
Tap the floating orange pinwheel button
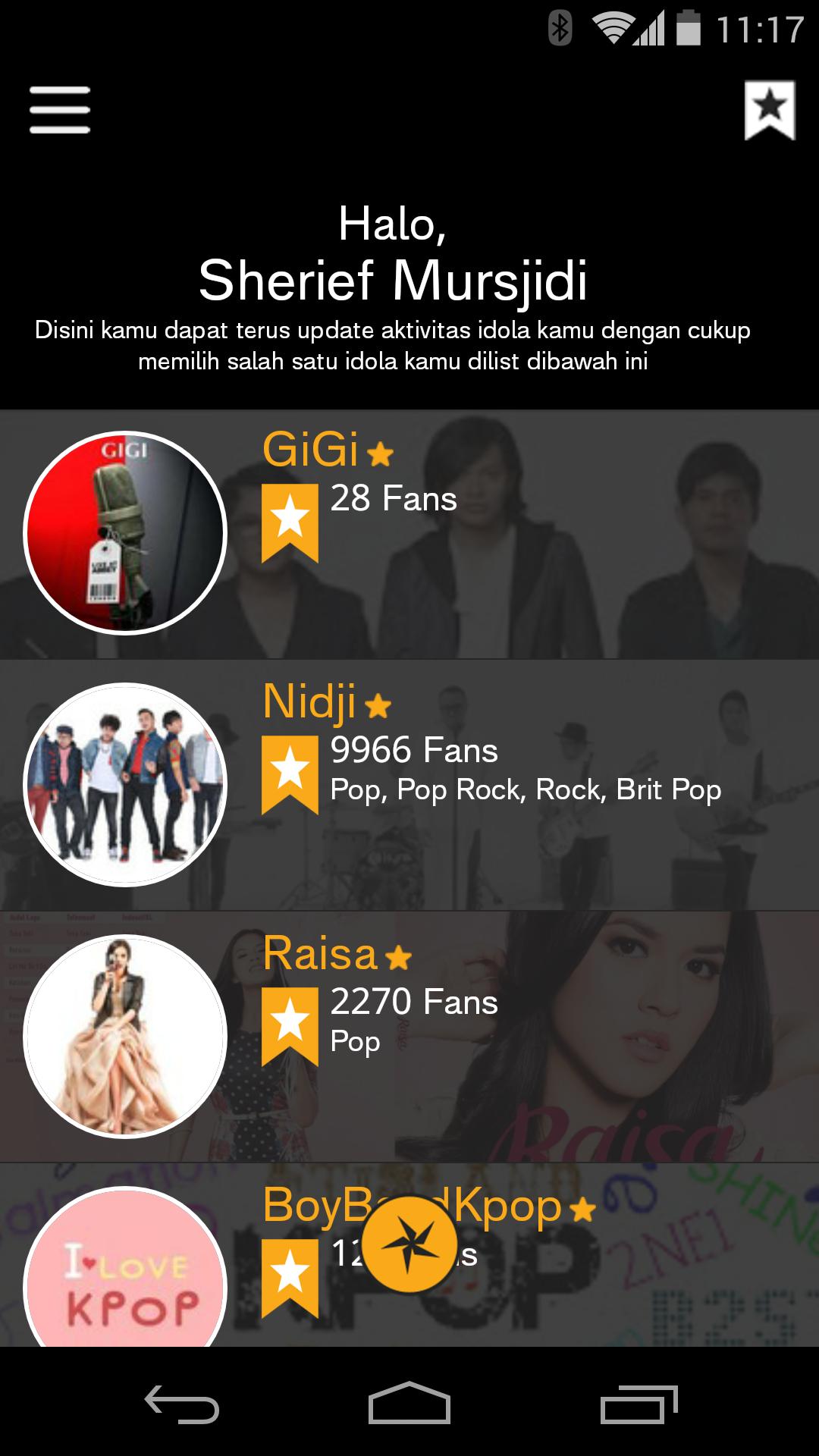tap(409, 1244)
